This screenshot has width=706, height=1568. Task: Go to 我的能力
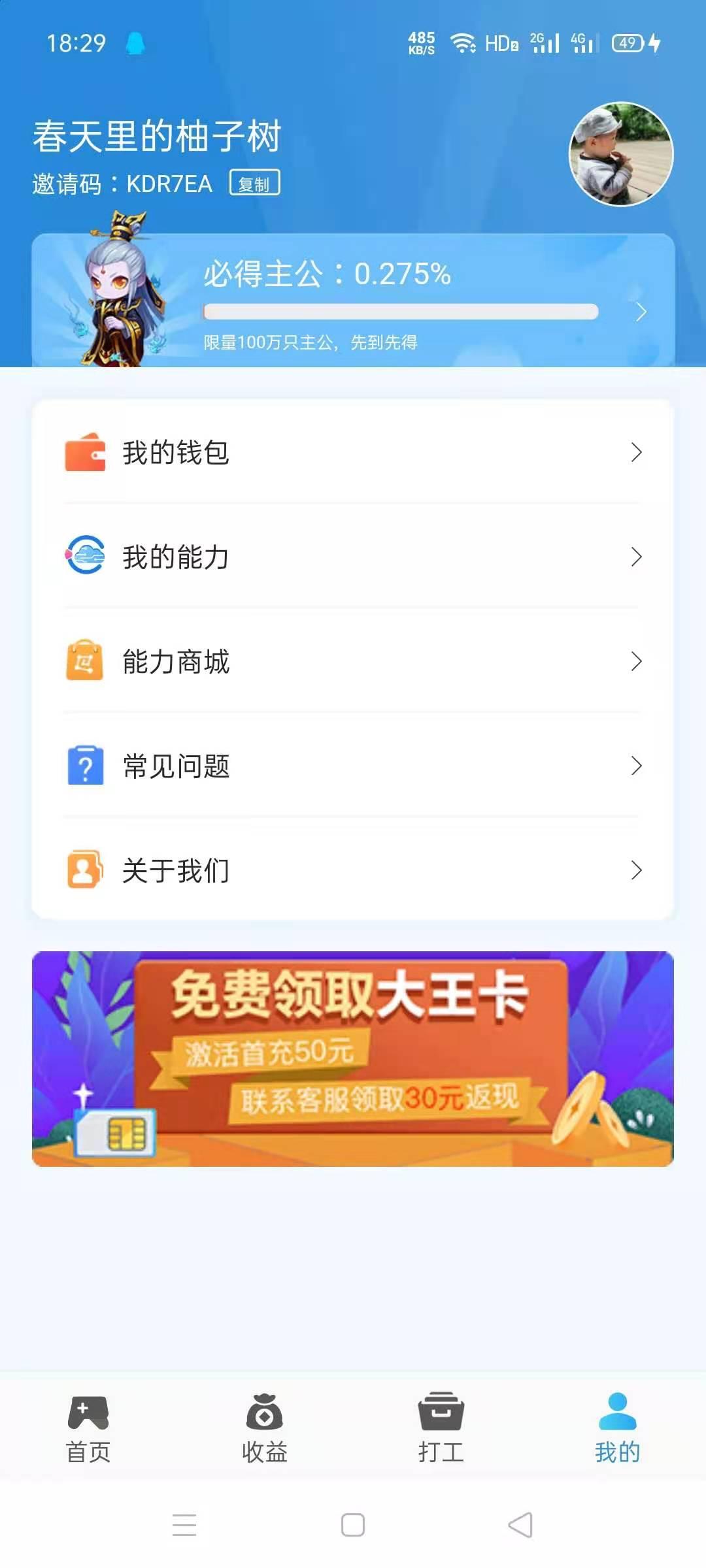coord(353,557)
